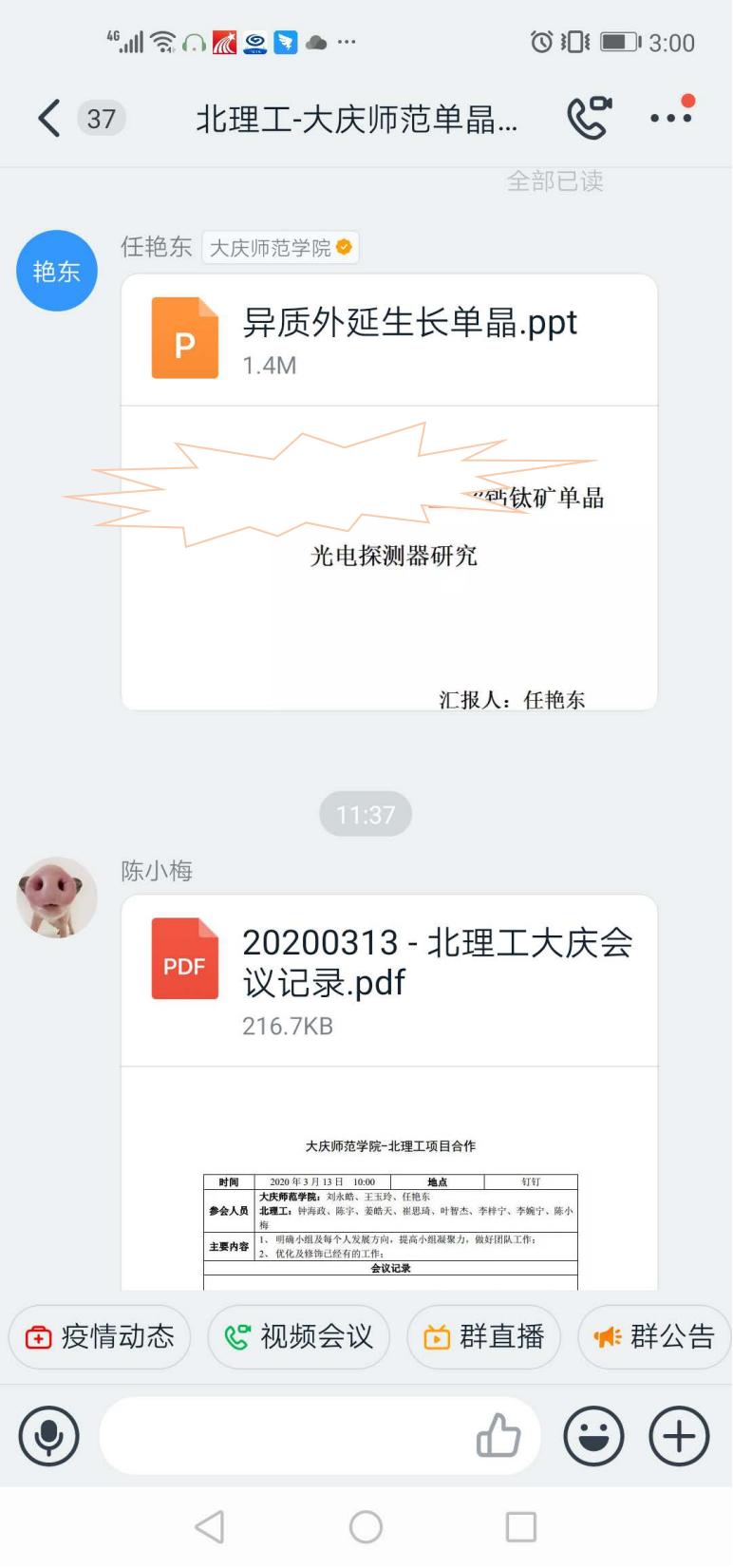Tap the 疫情动态 chip
This screenshot has width=733, height=1568.
tap(101, 1337)
